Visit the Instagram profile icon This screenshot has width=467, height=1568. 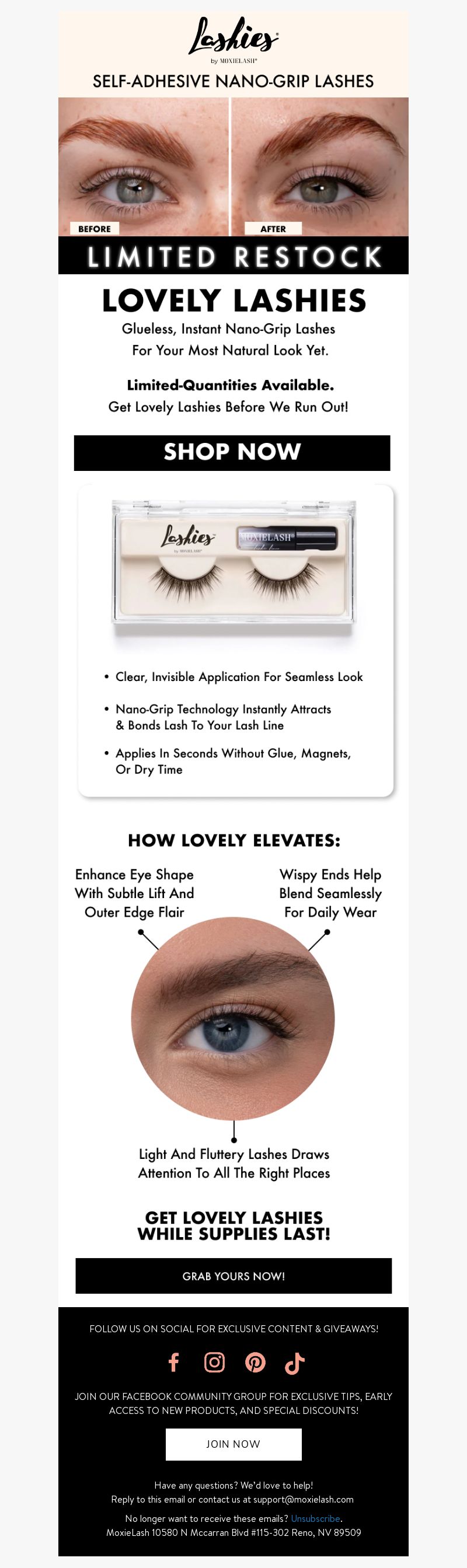(214, 1361)
